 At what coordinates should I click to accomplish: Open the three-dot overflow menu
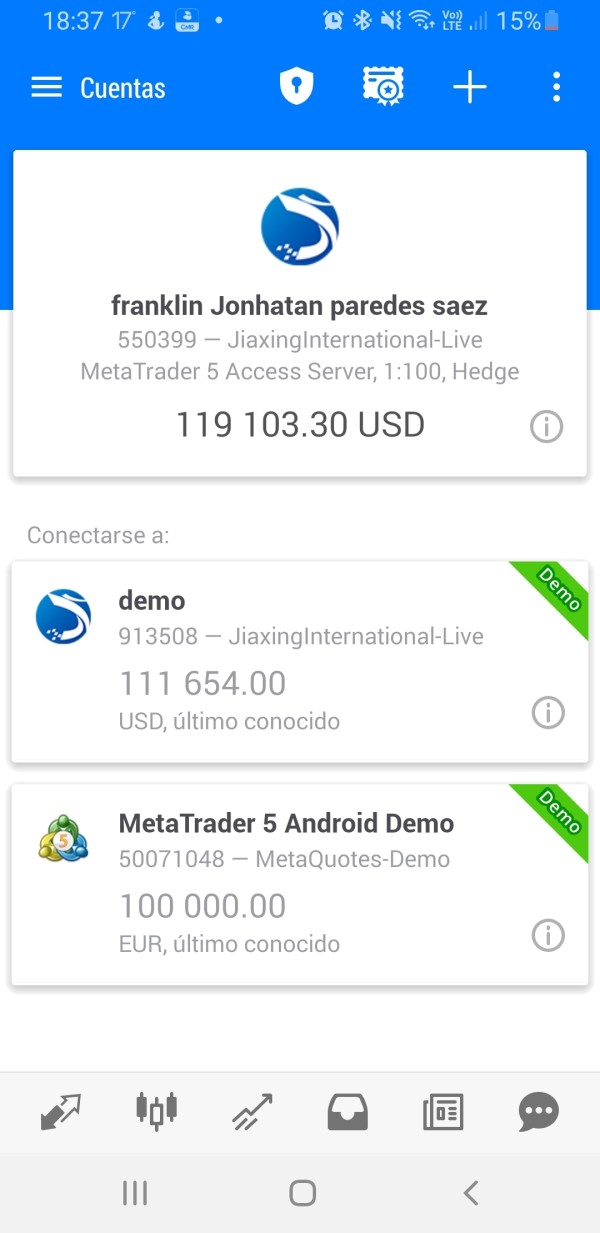557,87
